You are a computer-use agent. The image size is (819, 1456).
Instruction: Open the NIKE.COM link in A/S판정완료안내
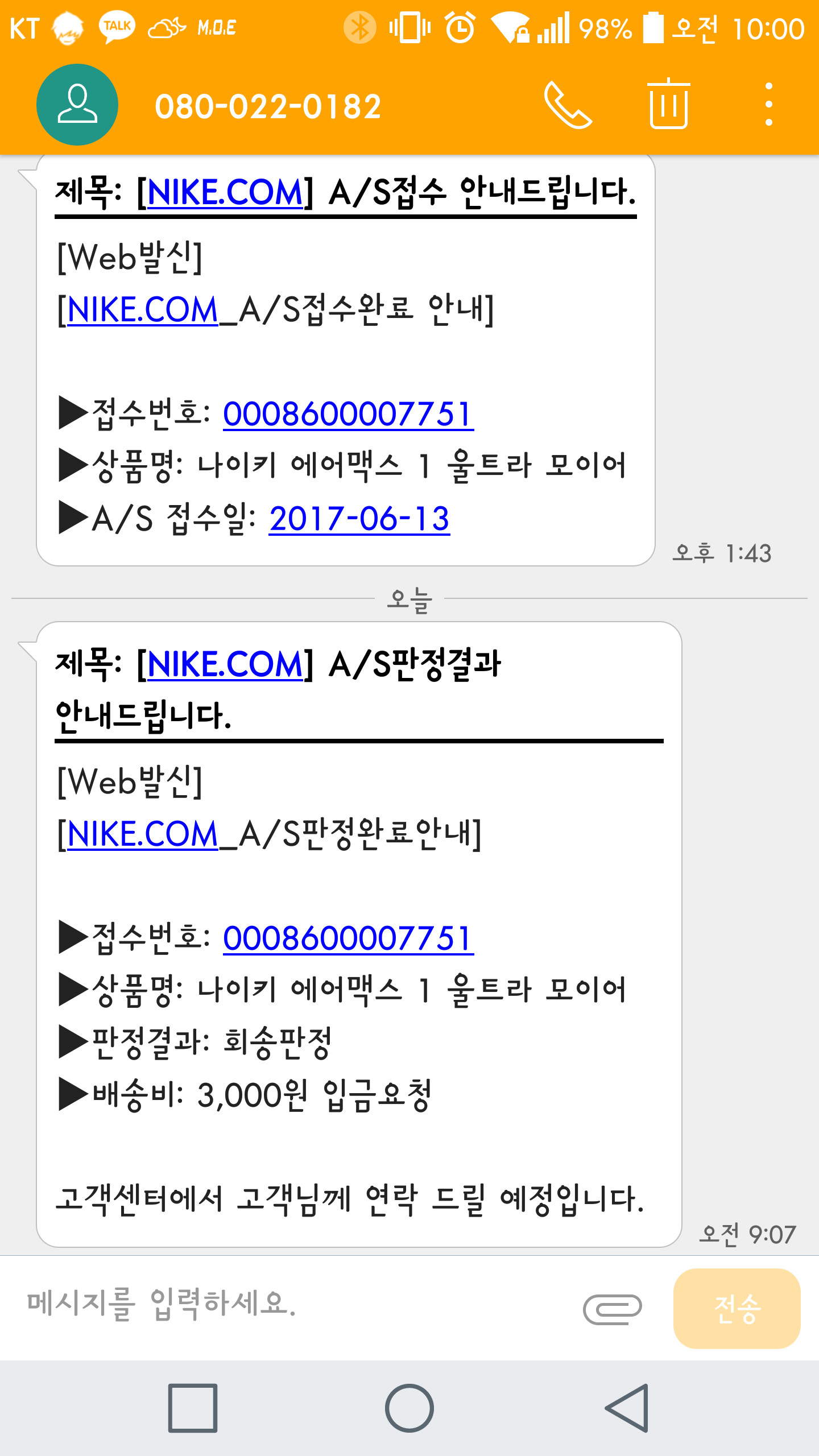pos(143,834)
